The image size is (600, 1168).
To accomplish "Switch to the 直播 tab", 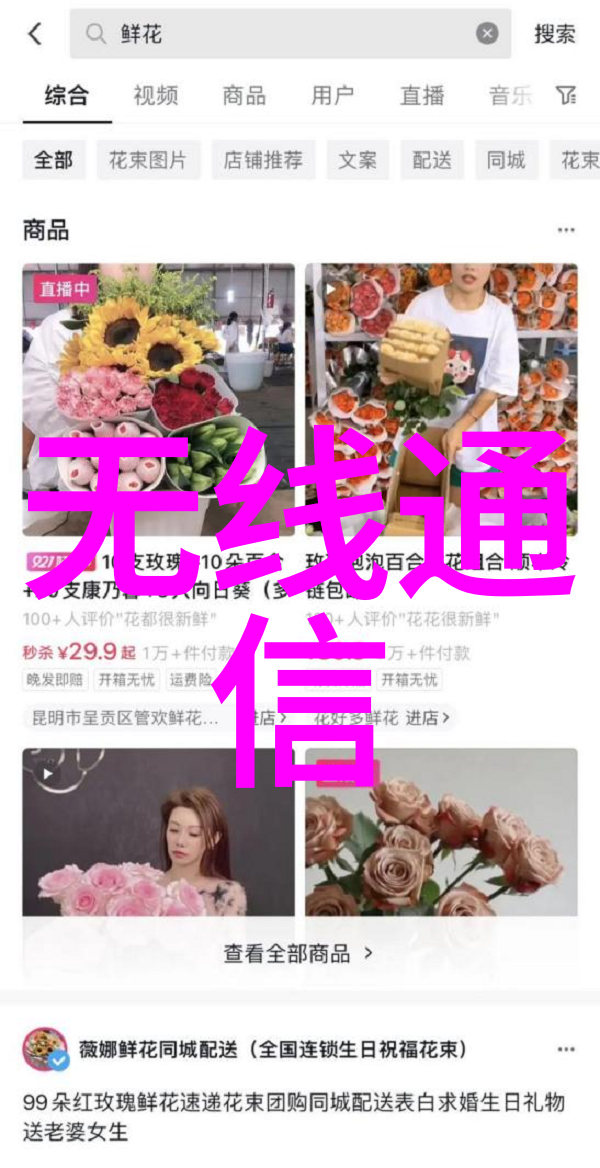I will pos(422,96).
